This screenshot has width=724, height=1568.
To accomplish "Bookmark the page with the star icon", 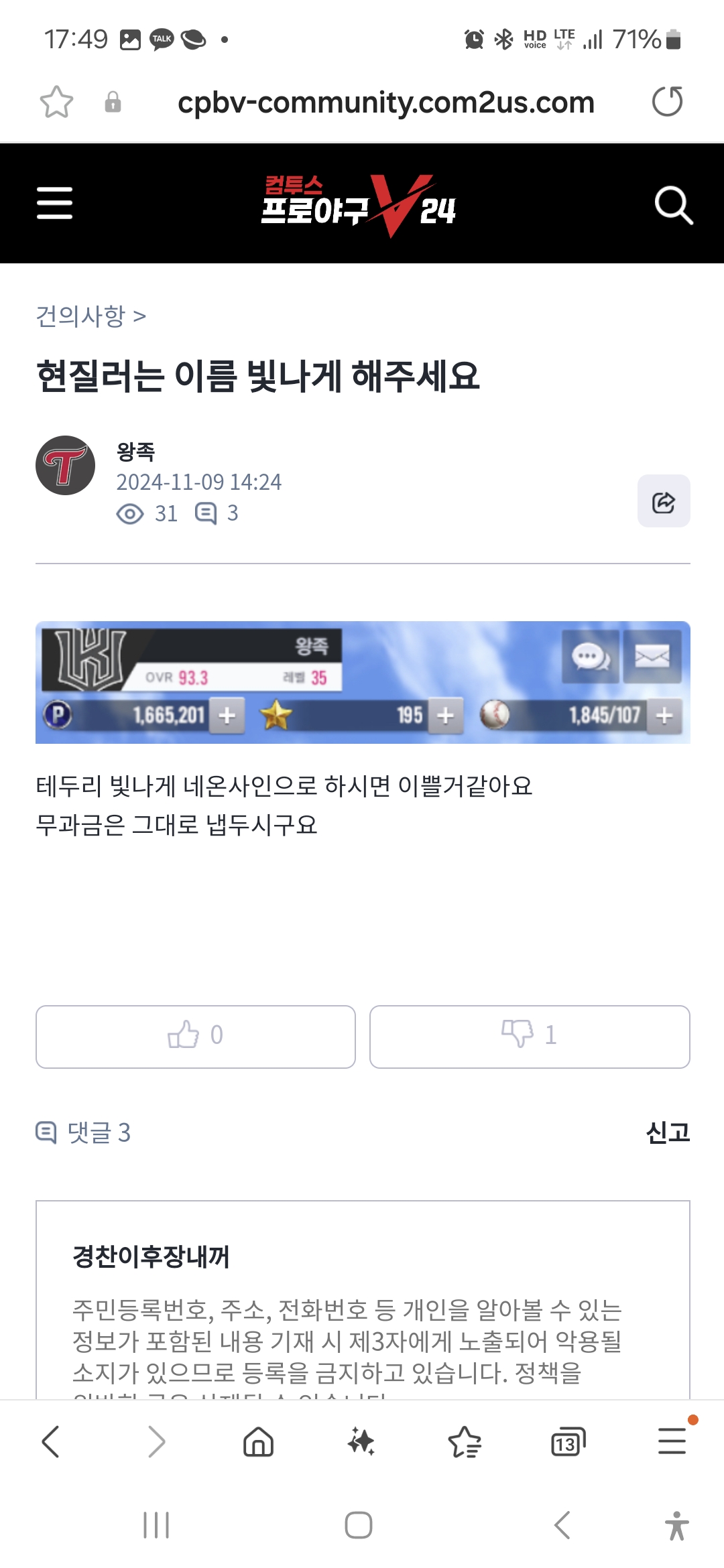I will tap(56, 102).
